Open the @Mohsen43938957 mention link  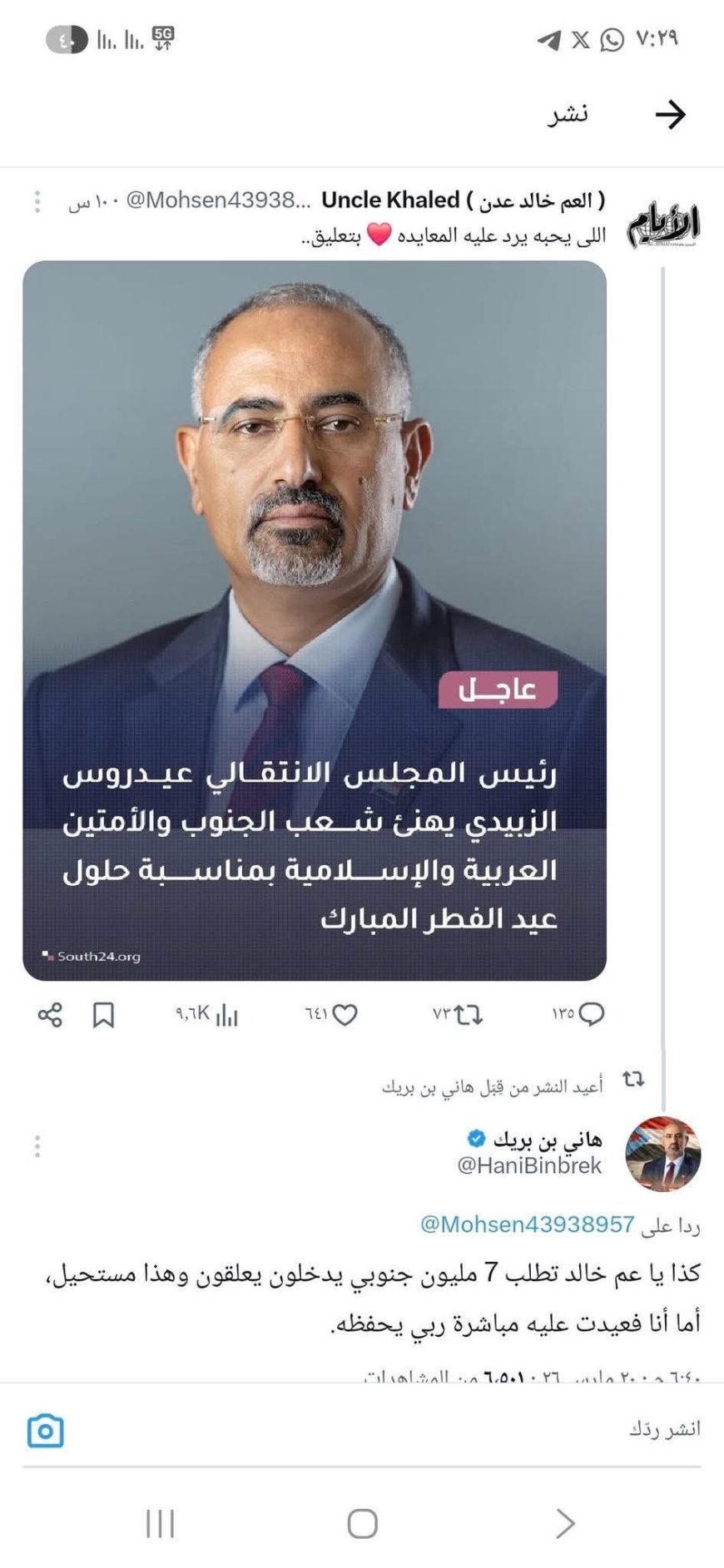click(527, 1224)
